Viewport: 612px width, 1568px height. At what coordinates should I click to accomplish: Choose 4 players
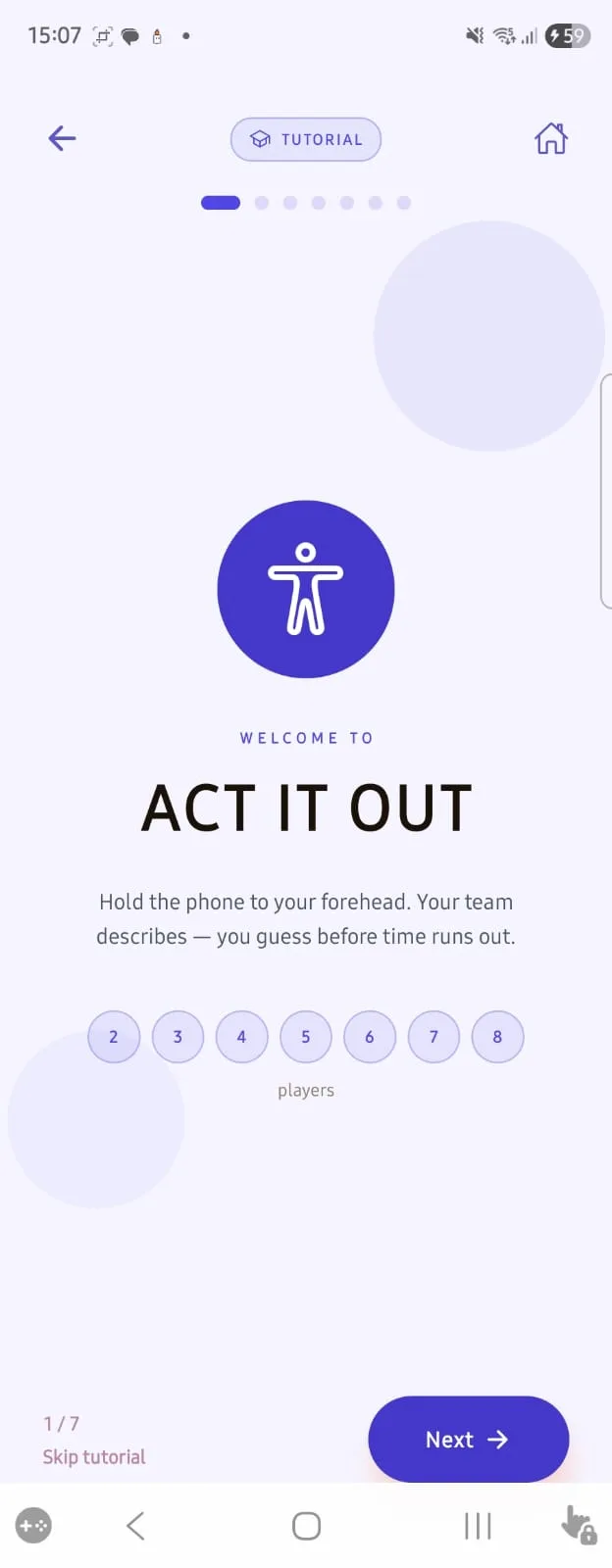click(x=241, y=1037)
